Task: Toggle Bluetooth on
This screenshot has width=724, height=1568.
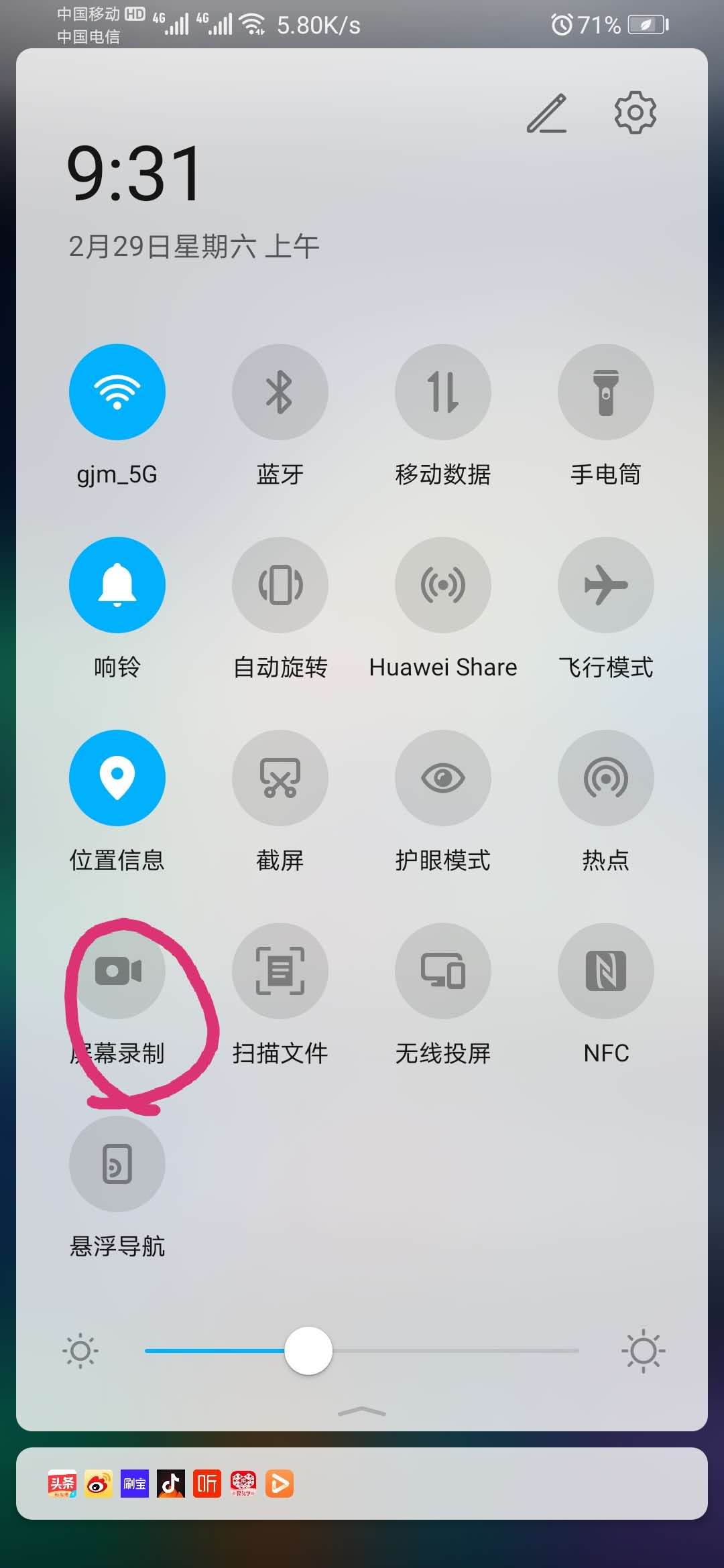Action: [x=280, y=392]
